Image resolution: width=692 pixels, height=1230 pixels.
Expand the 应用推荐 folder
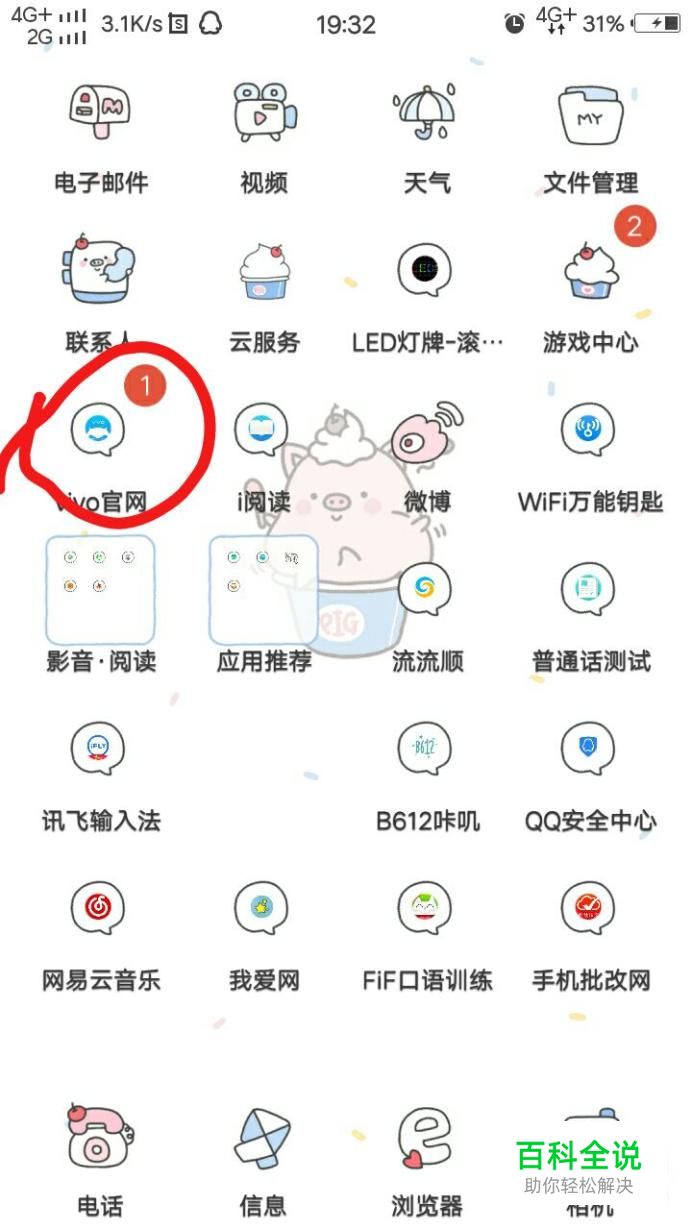pyautogui.click(x=263, y=590)
